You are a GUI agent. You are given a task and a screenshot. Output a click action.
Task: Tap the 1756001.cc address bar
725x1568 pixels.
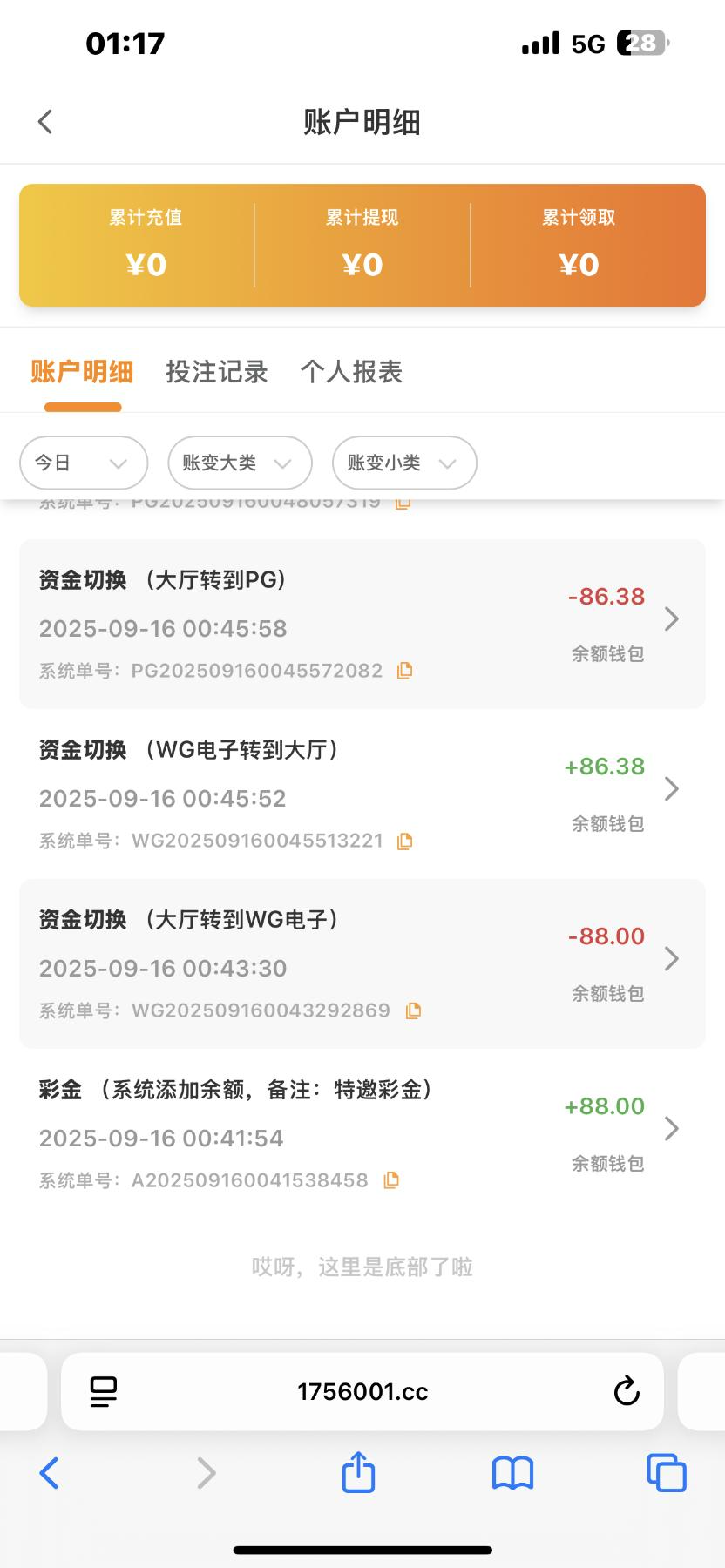coord(362,1391)
